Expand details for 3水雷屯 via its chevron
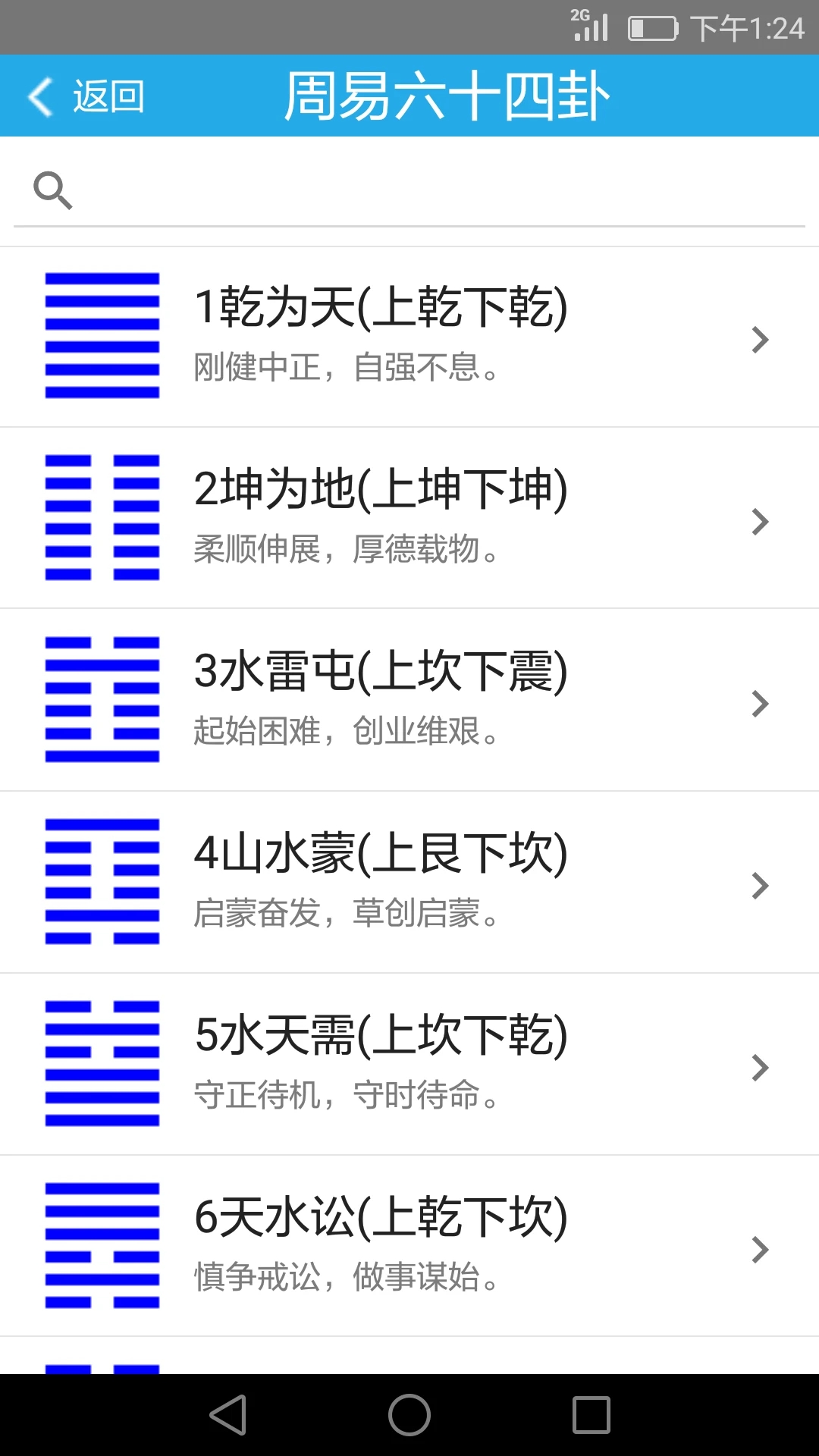The height and width of the screenshot is (1456, 819). click(x=759, y=704)
